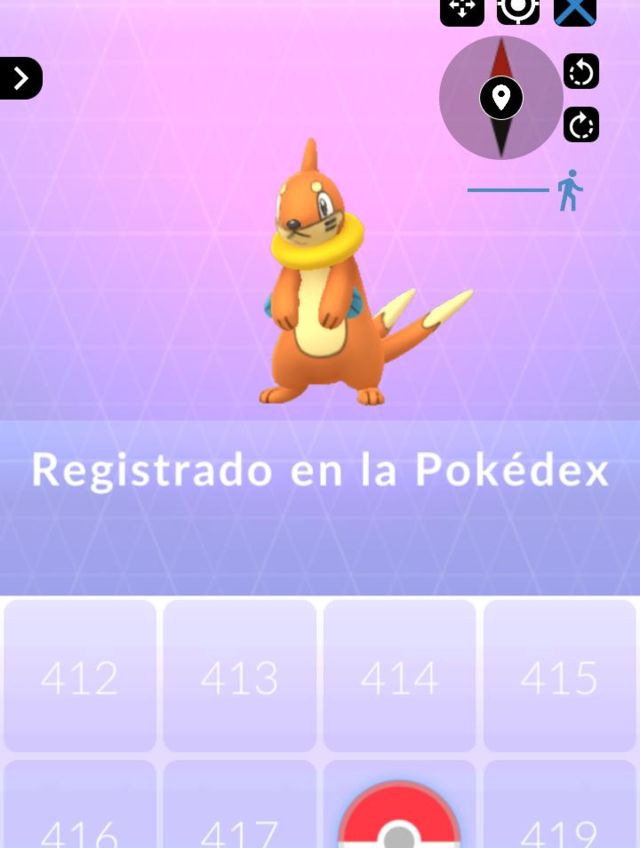Close the joystick overlay with the X
This screenshot has width=640, height=848.
click(575, 10)
